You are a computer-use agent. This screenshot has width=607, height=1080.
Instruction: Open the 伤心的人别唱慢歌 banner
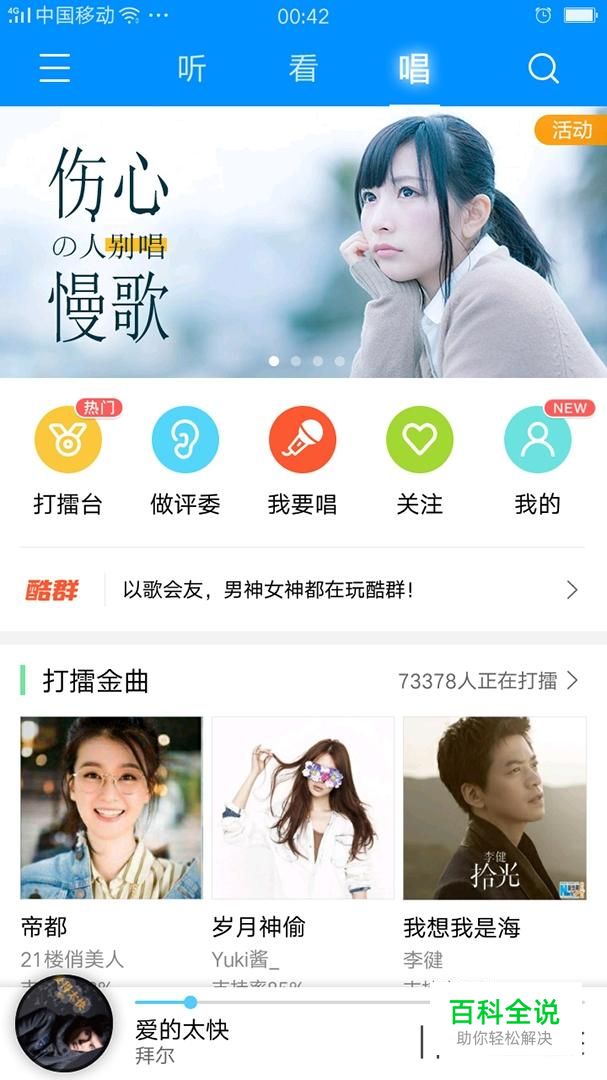[x=303, y=242]
